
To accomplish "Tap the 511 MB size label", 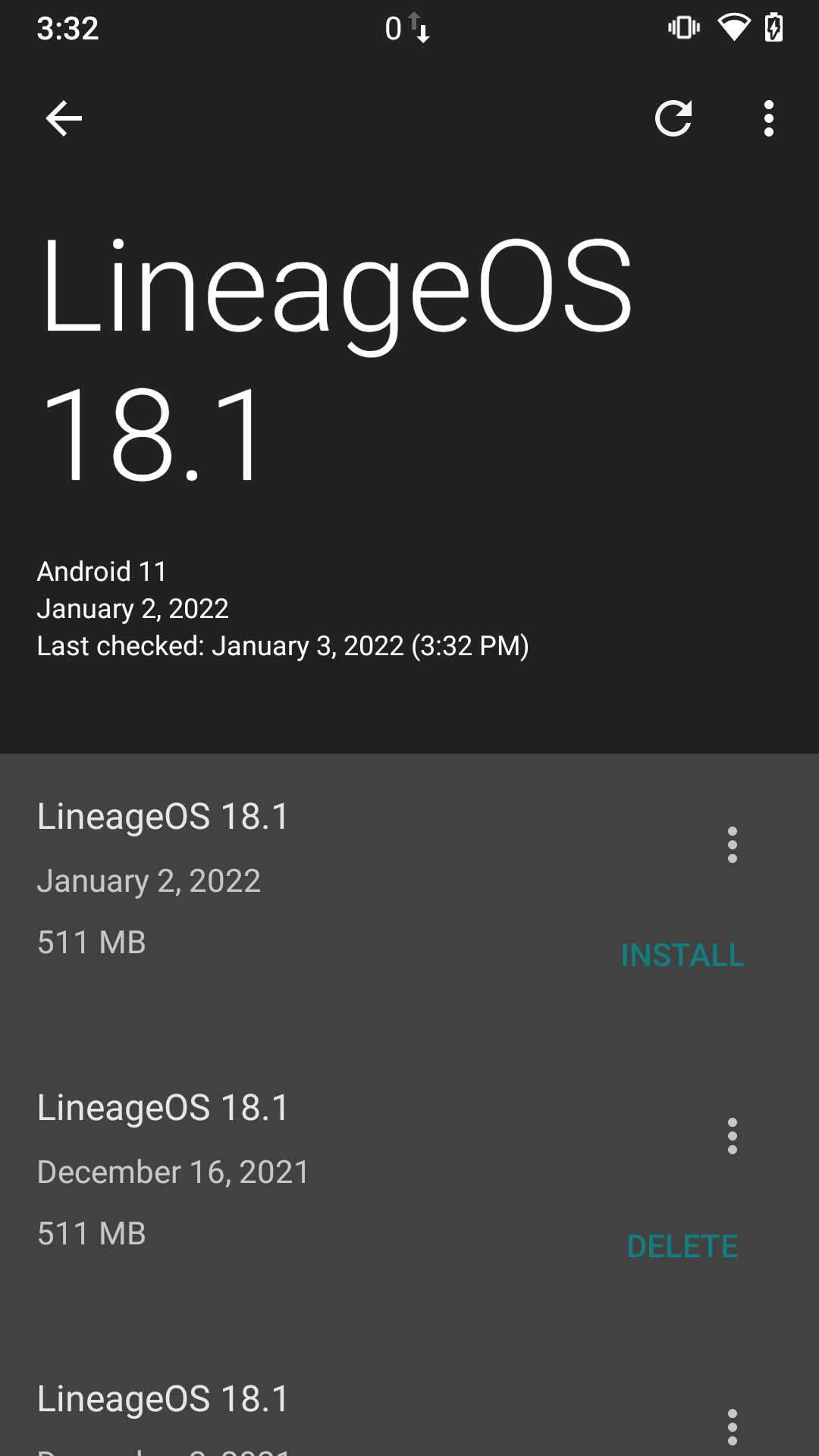I will click(x=91, y=940).
